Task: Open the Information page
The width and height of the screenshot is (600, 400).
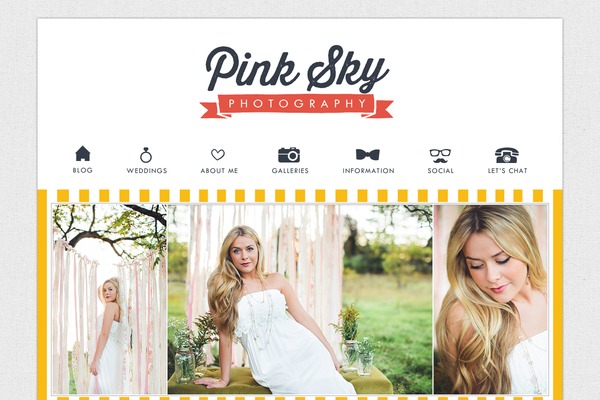Action: 368,160
